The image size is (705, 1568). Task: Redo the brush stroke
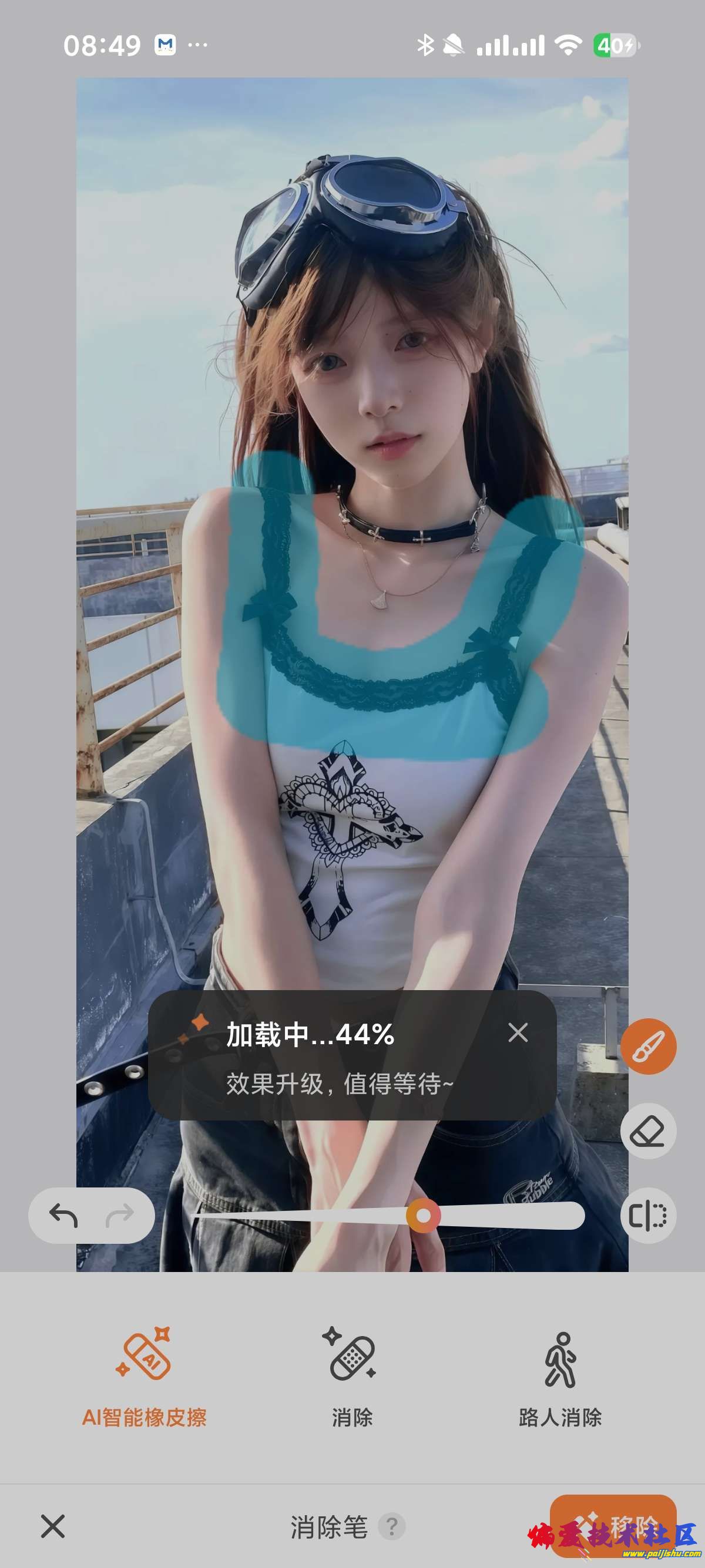pos(119,1216)
